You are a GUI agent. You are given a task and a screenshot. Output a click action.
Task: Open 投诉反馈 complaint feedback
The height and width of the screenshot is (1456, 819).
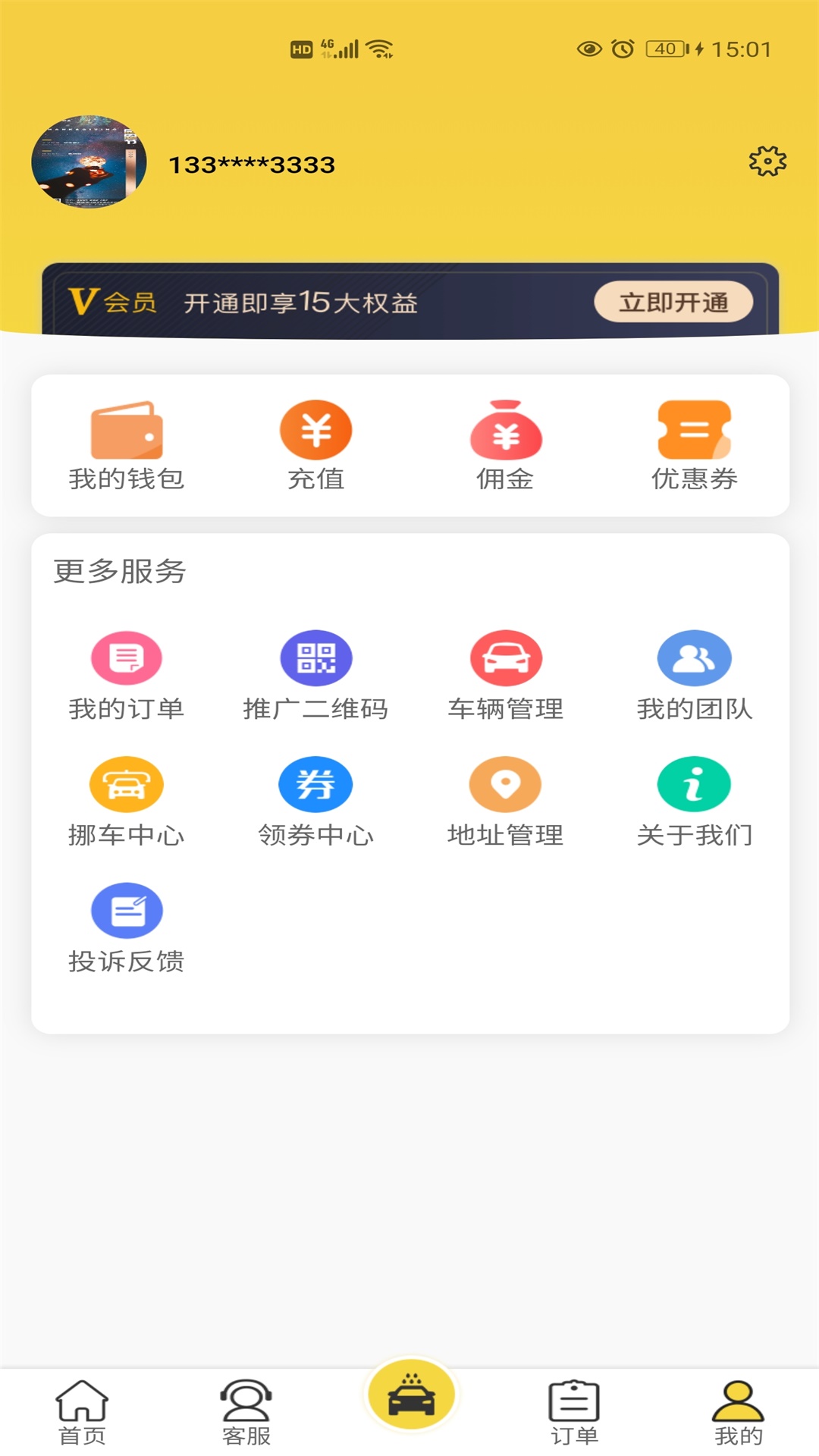[x=127, y=927]
